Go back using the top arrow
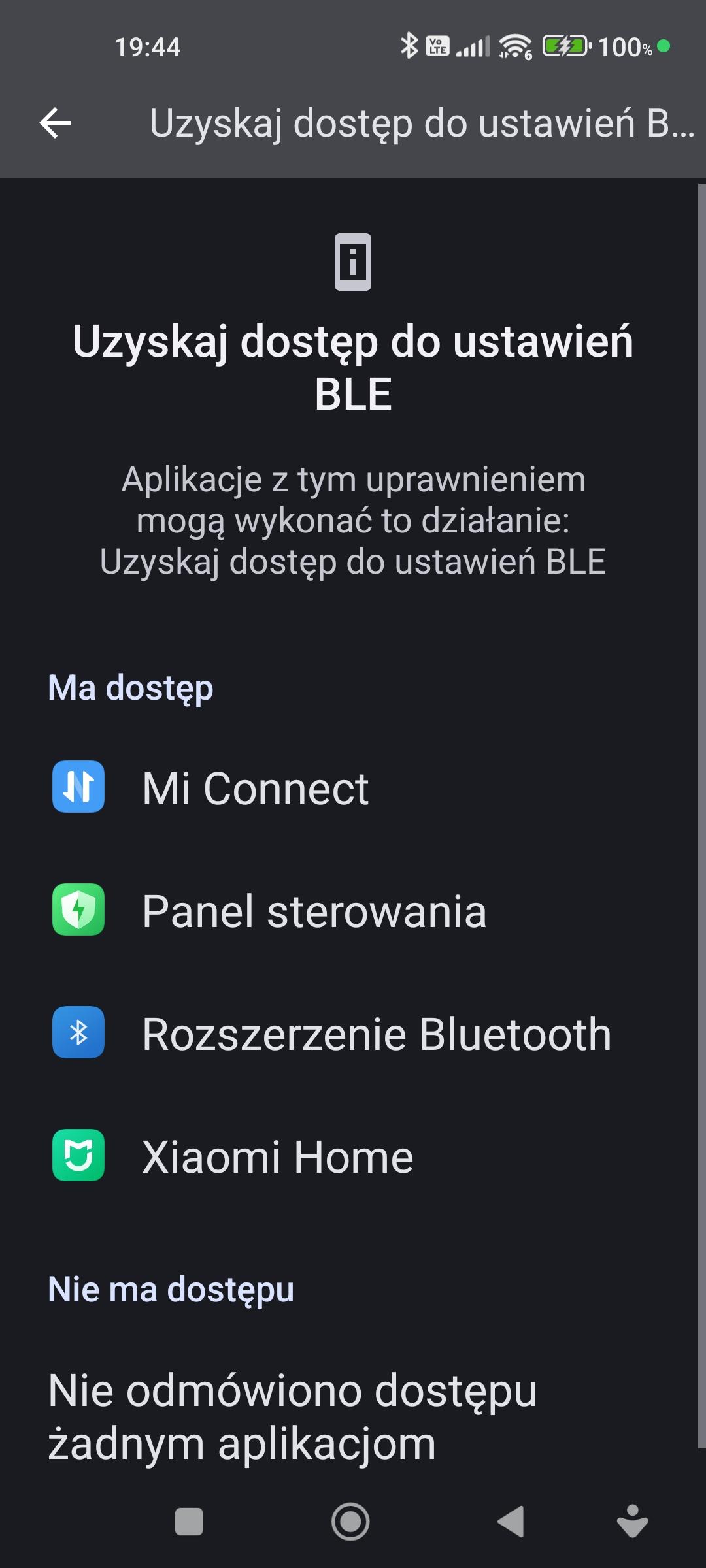 (x=56, y=123)
